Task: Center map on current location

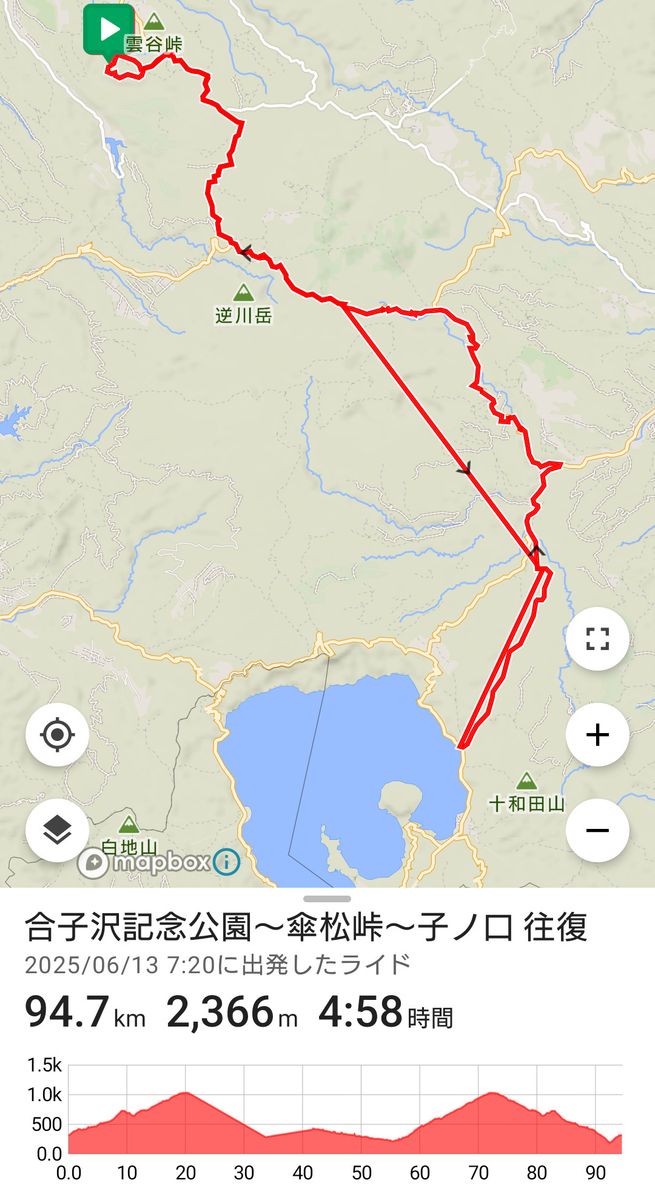Action: tap(57, 735)
